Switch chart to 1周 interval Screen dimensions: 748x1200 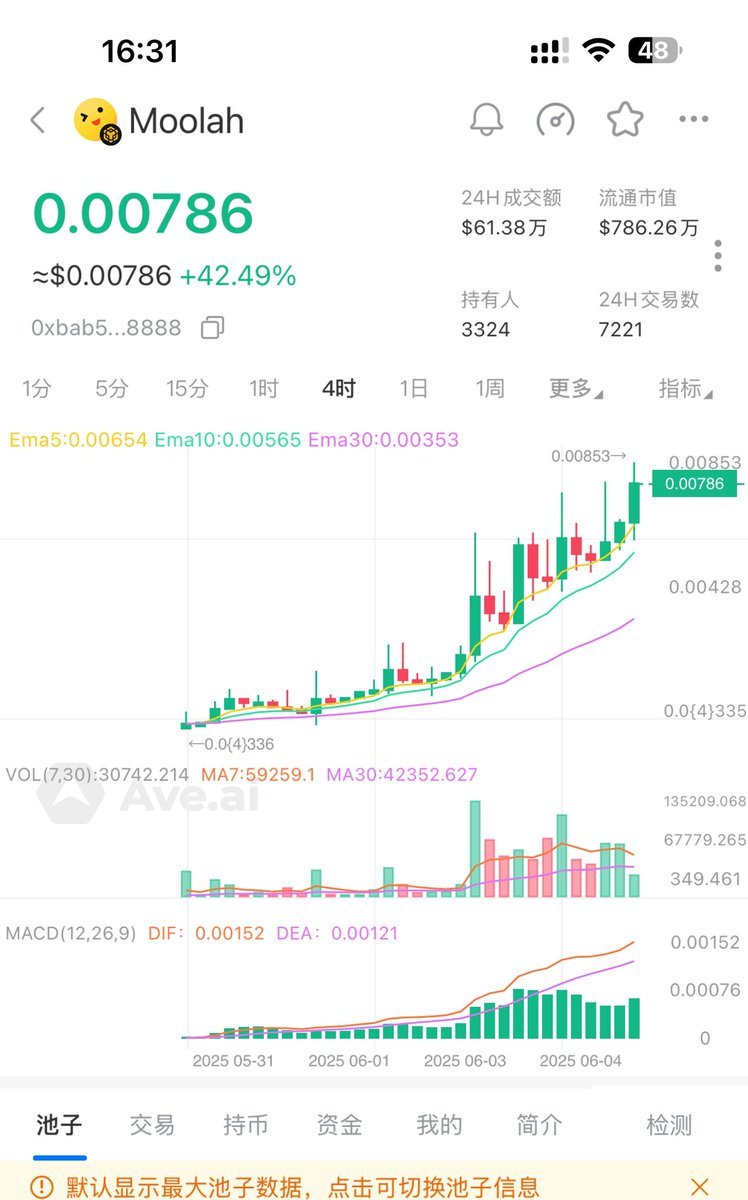[x=489, y=389]
